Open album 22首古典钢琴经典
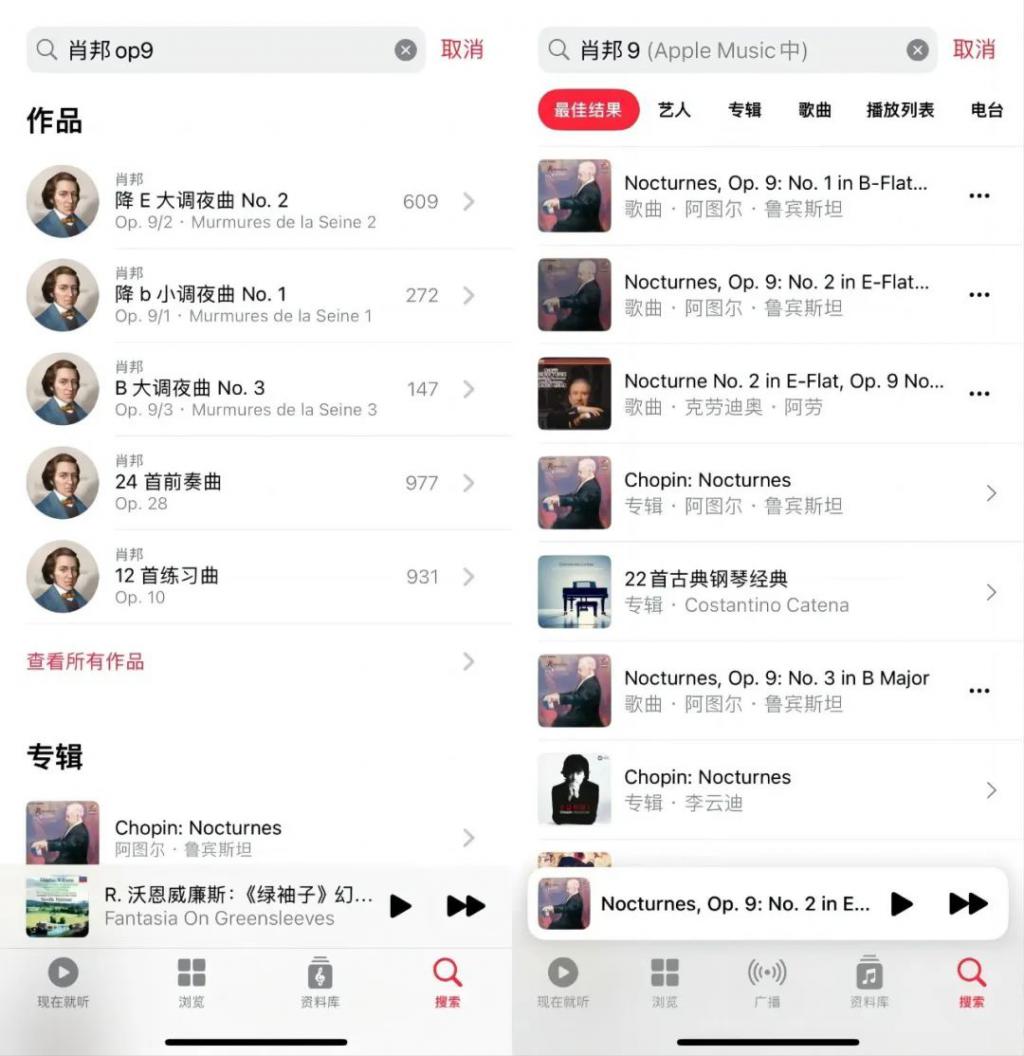Screen dimensions: 1024x1056 pos(768,592)
